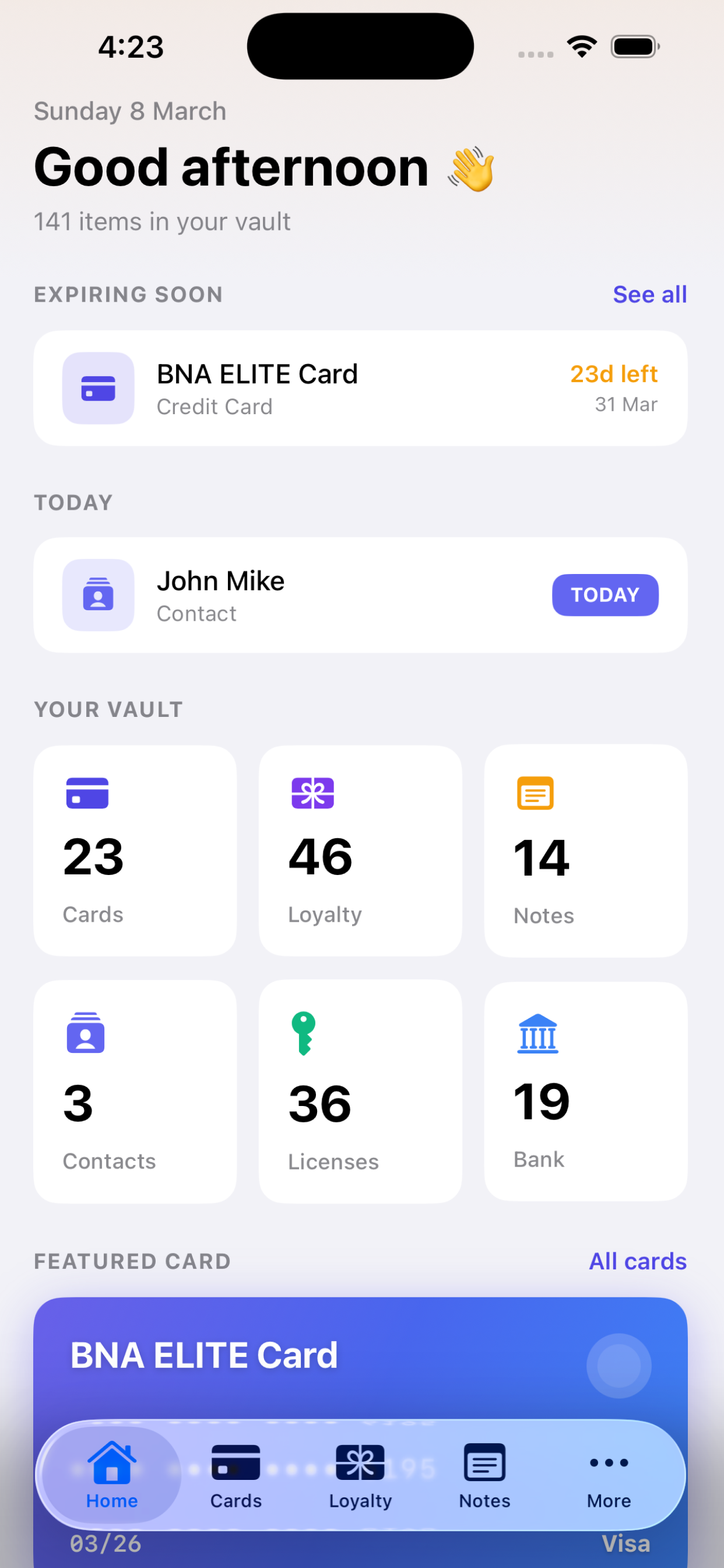This screenshot has width=724, height=1568.
Task: Select the gift icon on the Loyalty tile
Action: pyautogui.click(x=312, y=793)
